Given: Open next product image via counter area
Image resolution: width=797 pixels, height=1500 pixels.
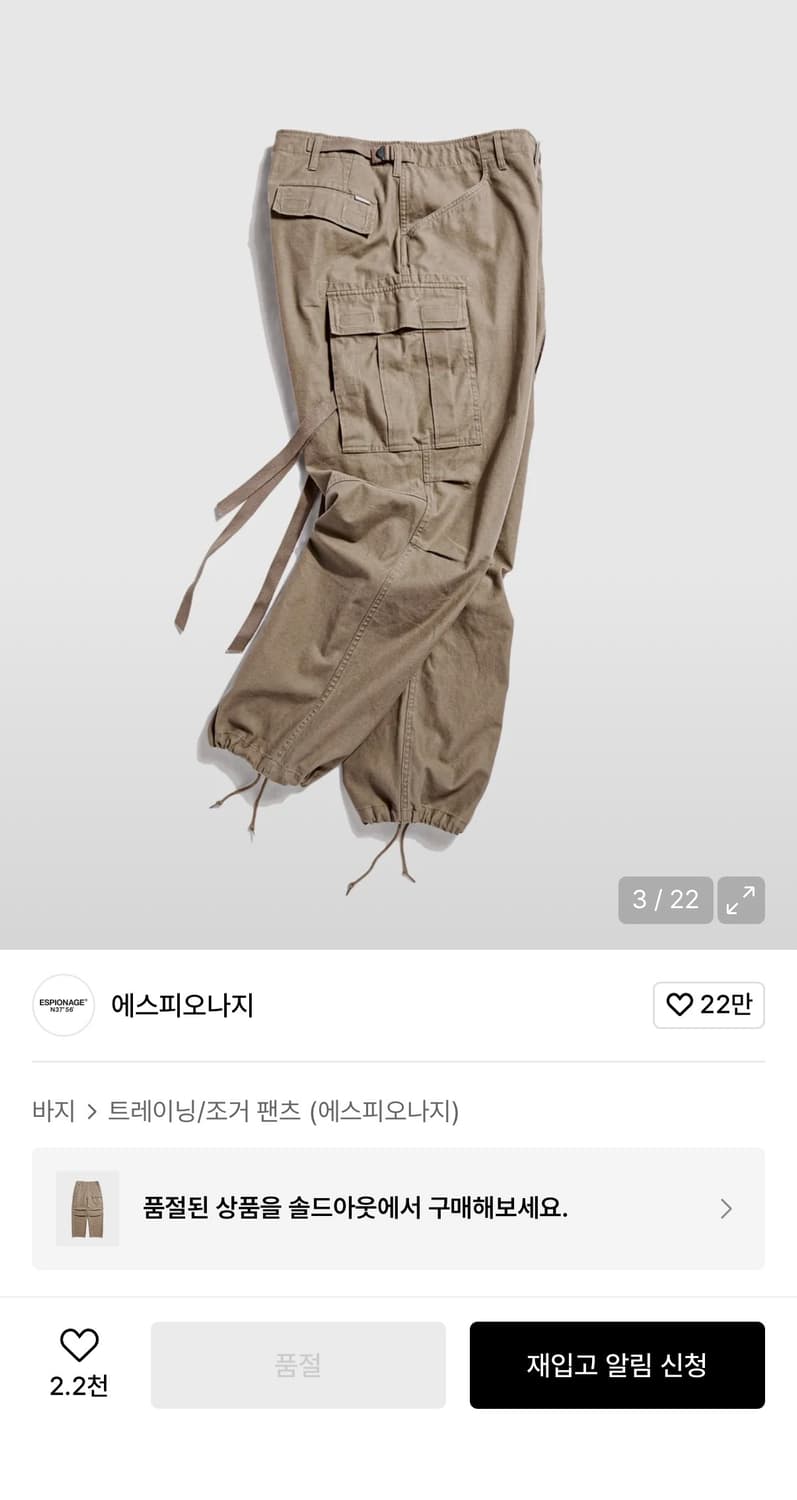Looking at the screenshot, I should pyautogui.click(x=665, y=900).
